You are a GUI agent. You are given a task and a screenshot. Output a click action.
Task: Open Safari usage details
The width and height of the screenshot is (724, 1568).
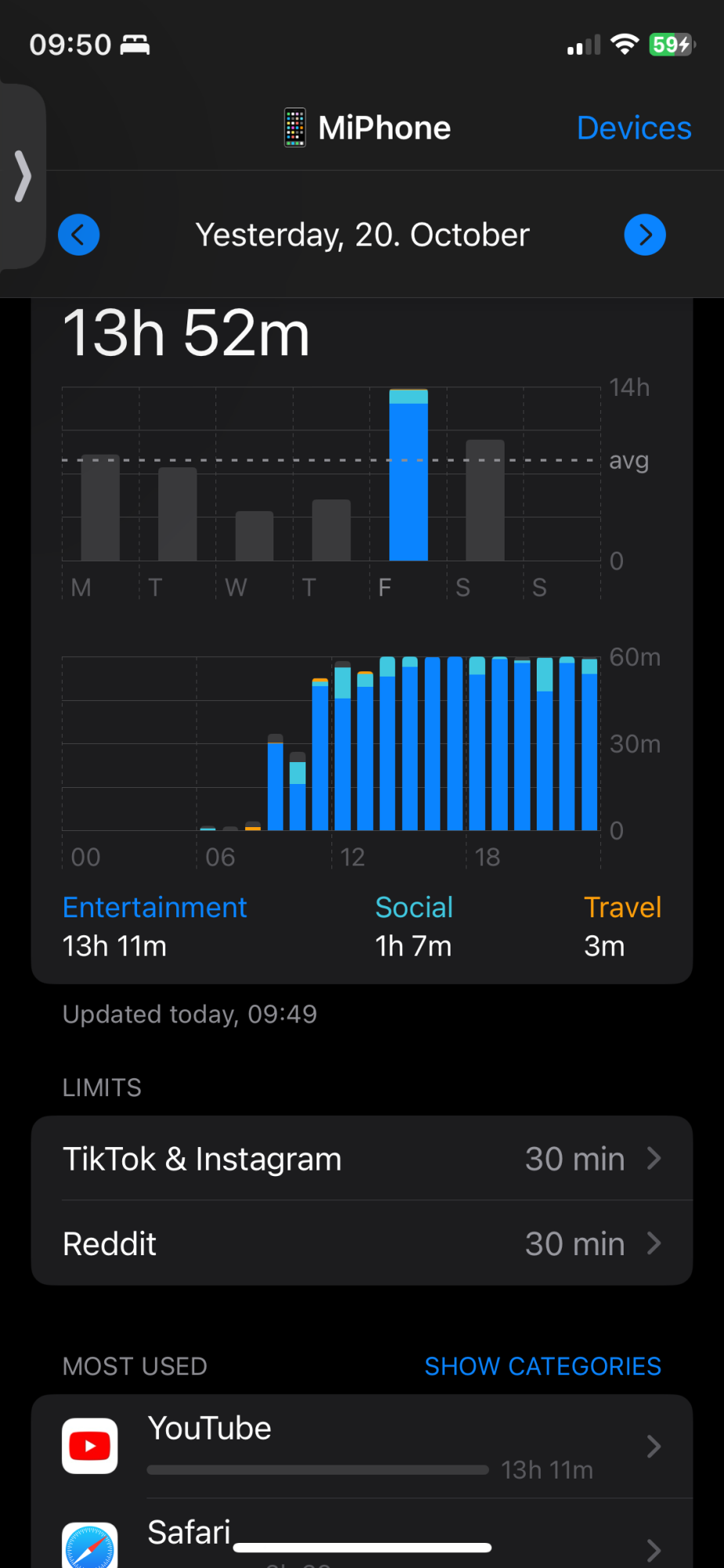362,1534
